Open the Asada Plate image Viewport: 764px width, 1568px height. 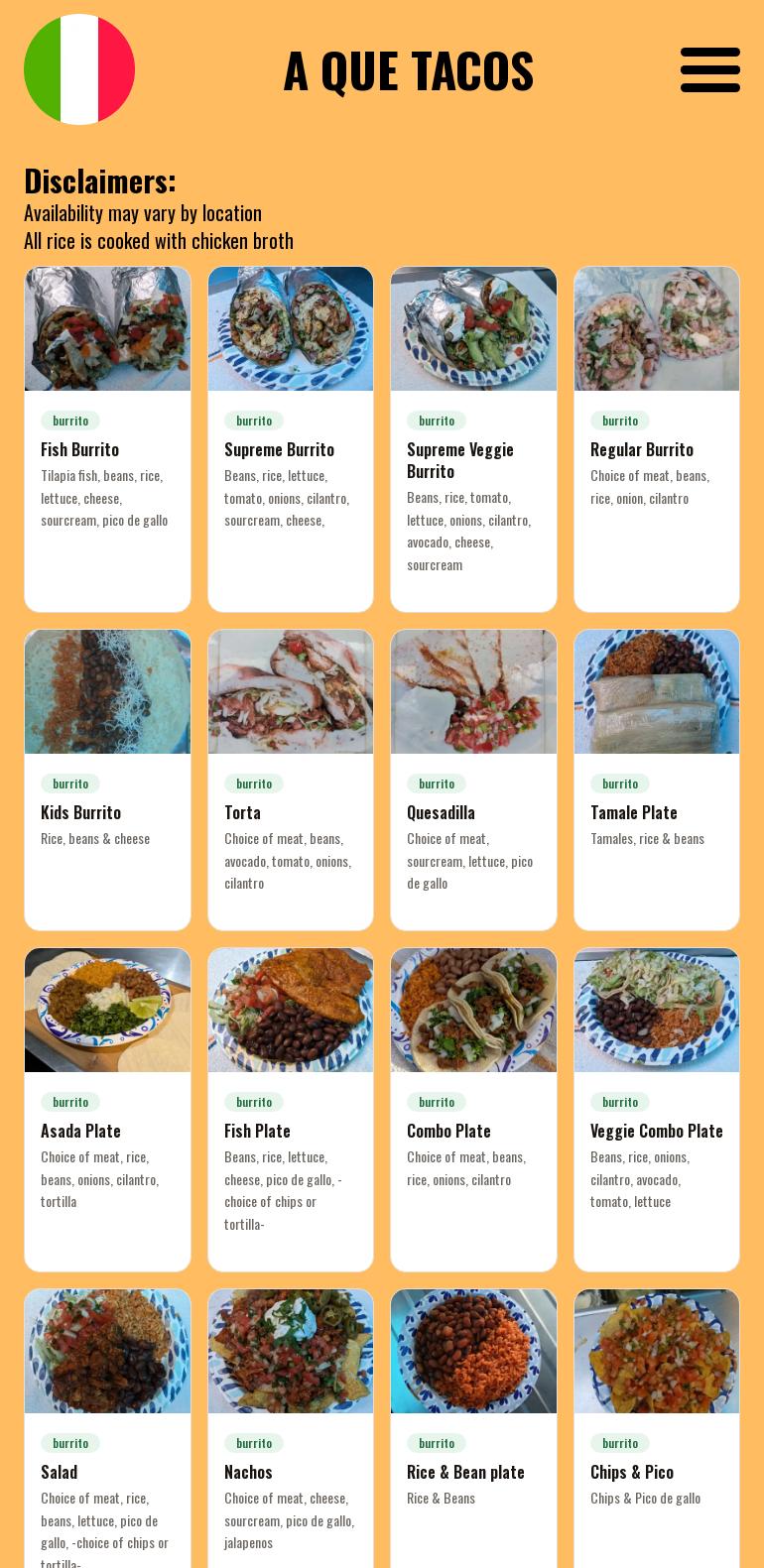(107, 1010)
